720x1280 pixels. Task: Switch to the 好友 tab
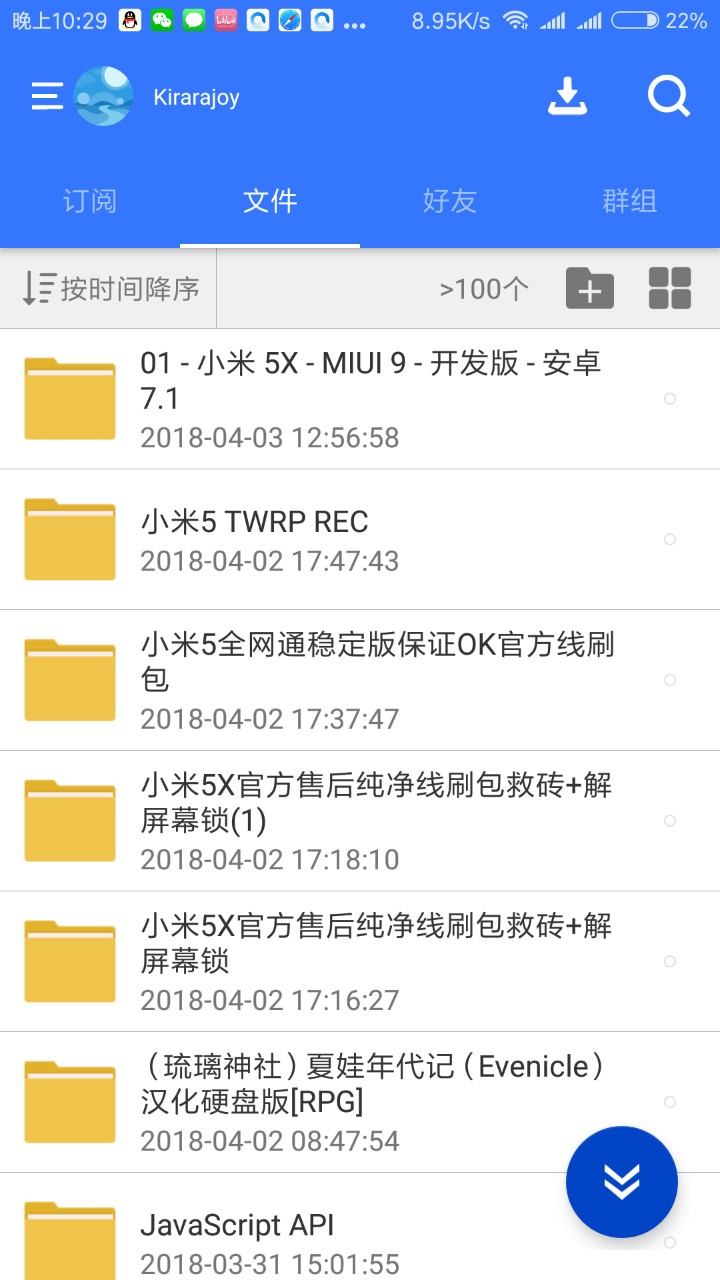[450, 201]
